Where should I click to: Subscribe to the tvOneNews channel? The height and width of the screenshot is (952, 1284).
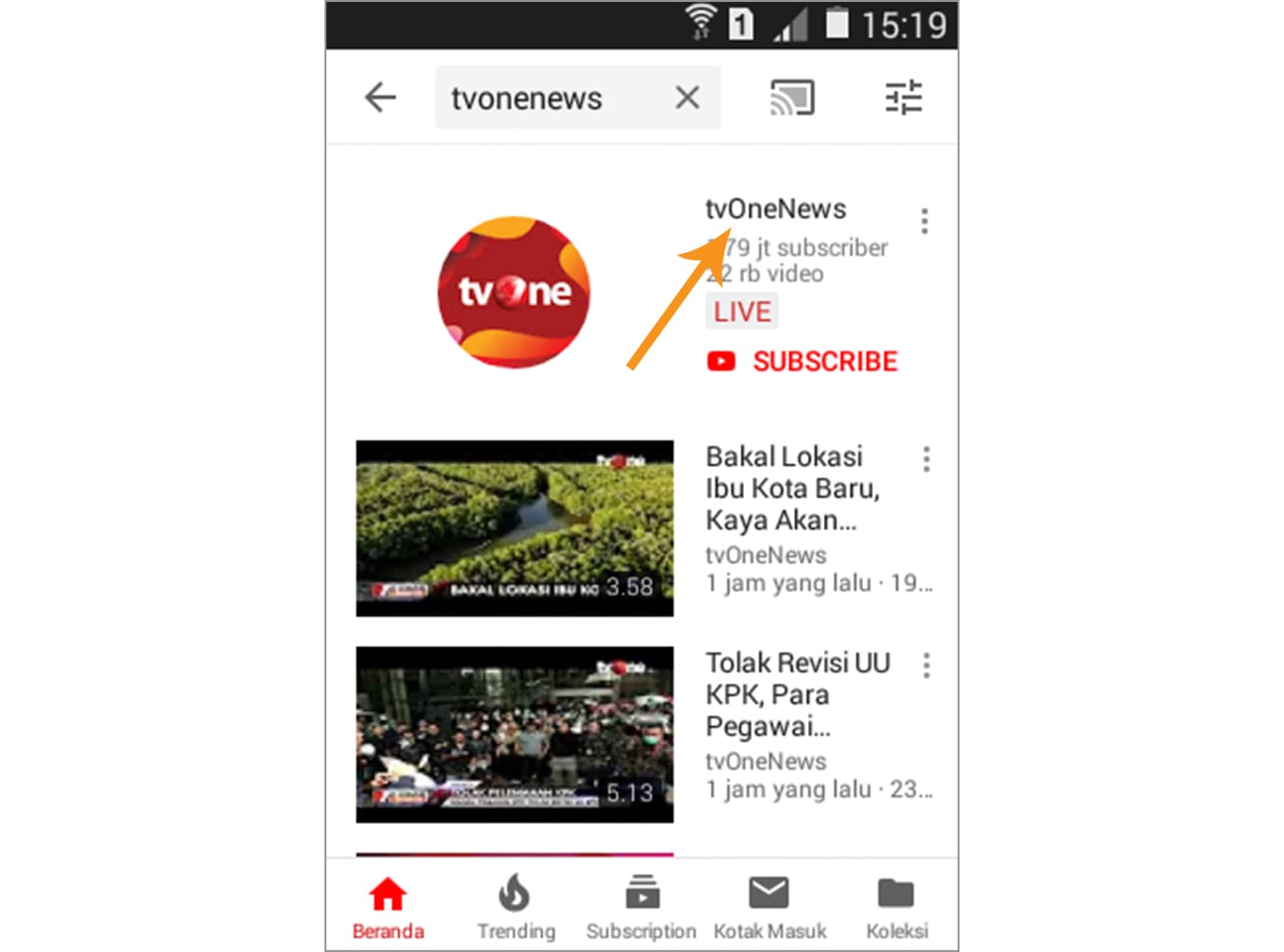[x=802, y=362]
